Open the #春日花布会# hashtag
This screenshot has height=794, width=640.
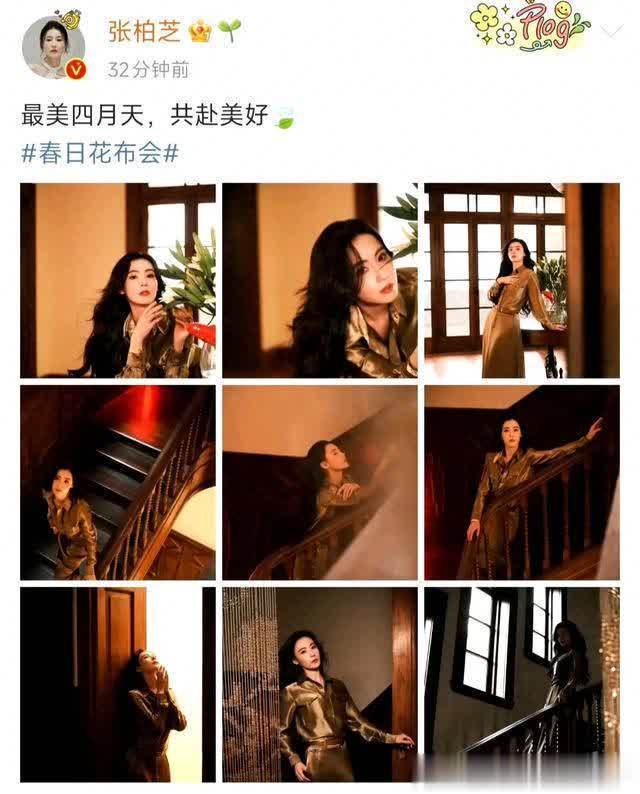99,154
